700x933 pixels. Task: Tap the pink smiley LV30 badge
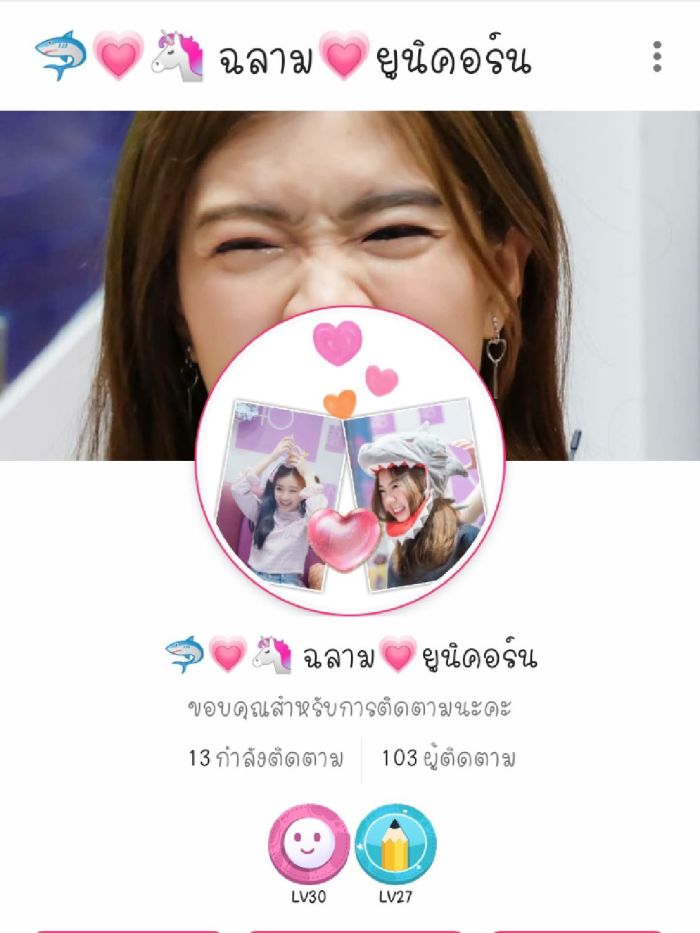309,843
